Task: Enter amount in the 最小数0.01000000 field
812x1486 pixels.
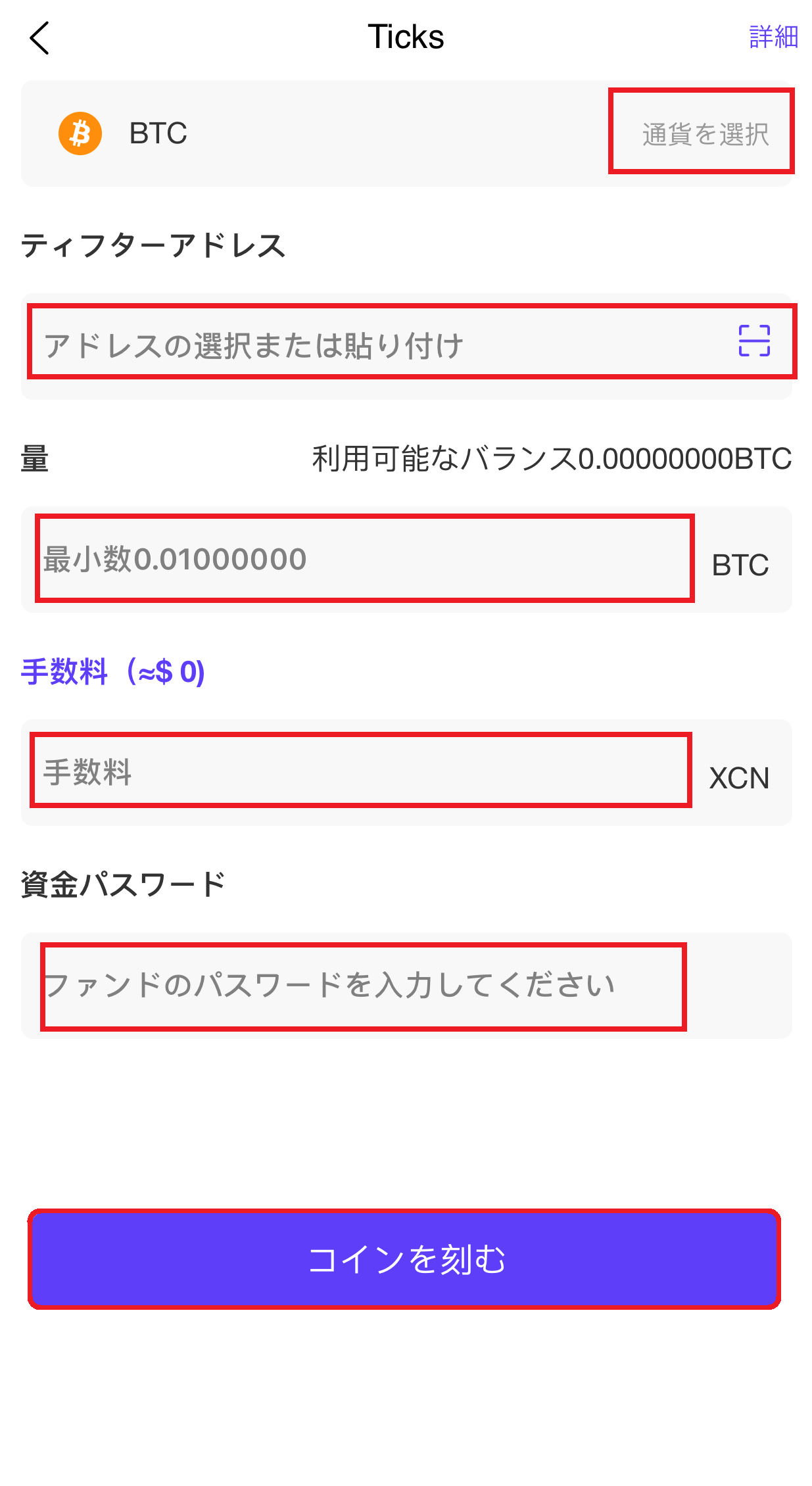Action: pyautogui.click(x=365, y=559)
